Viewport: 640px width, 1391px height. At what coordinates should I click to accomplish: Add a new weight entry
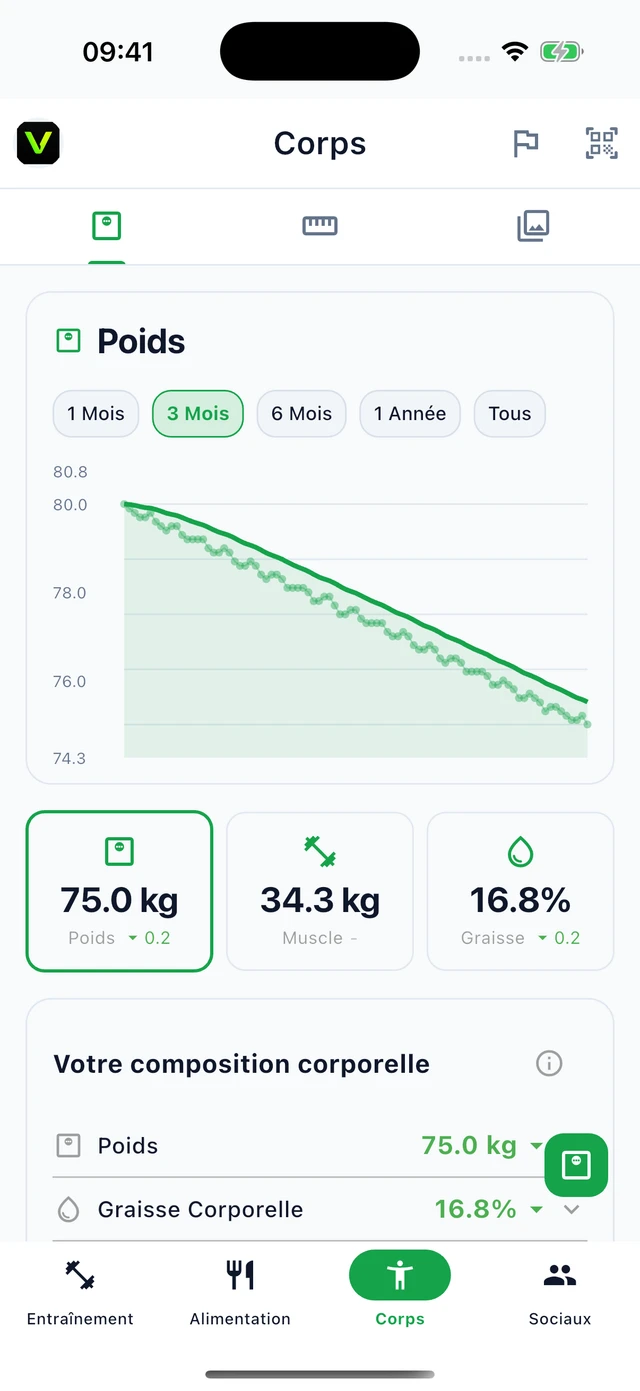(576, 1165)
